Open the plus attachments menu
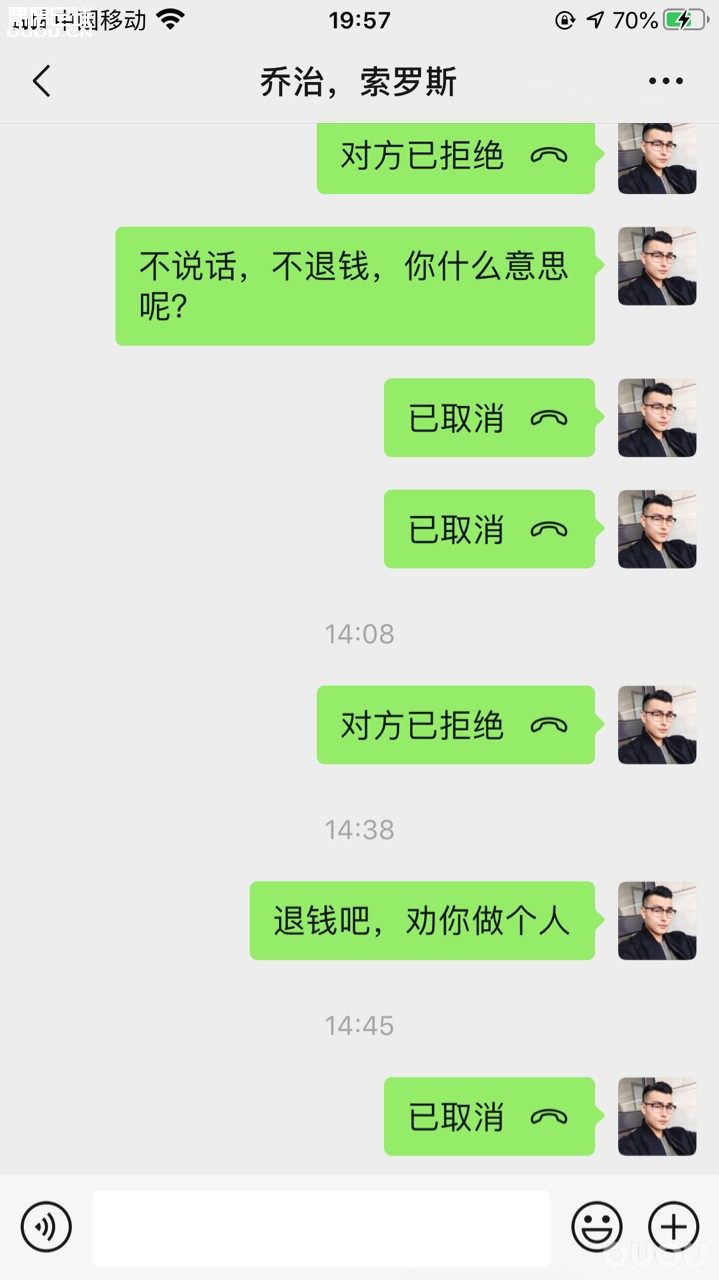Image resolution: width=719 pixels, height=1280 pixels. click(x=673, y=1227)
